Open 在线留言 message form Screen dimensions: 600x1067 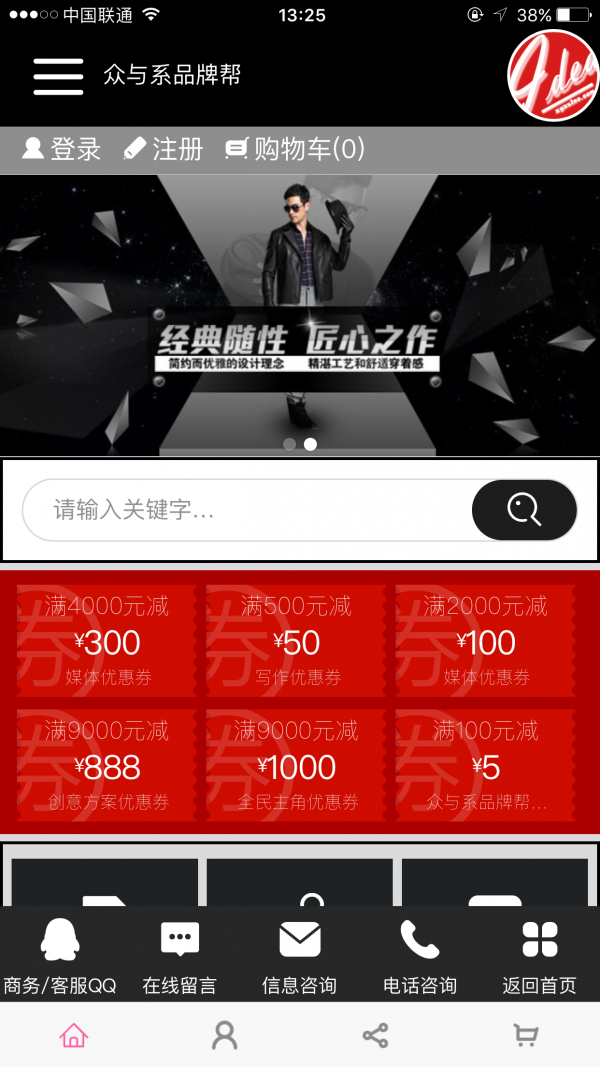click(180, 955)
